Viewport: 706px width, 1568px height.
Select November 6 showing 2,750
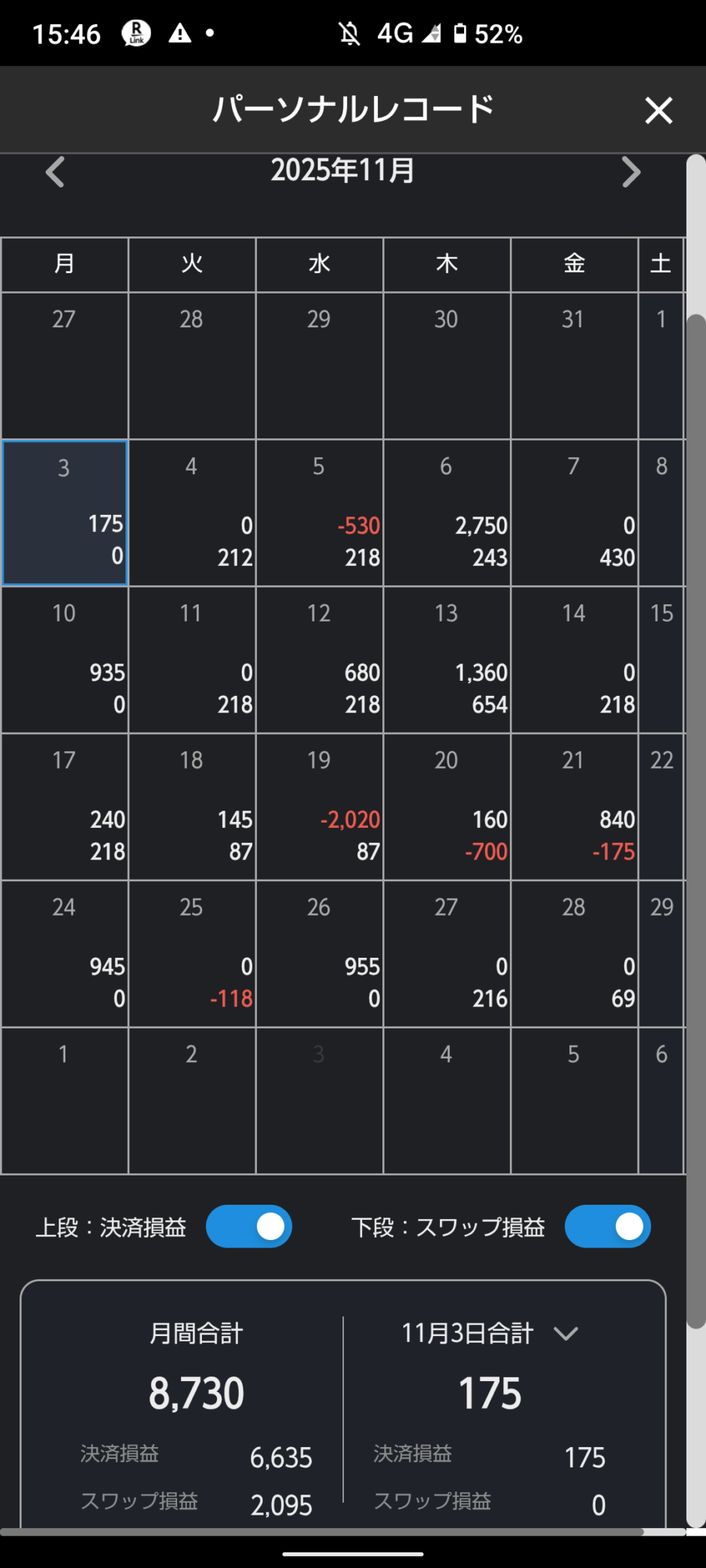[x=447, y=512]
